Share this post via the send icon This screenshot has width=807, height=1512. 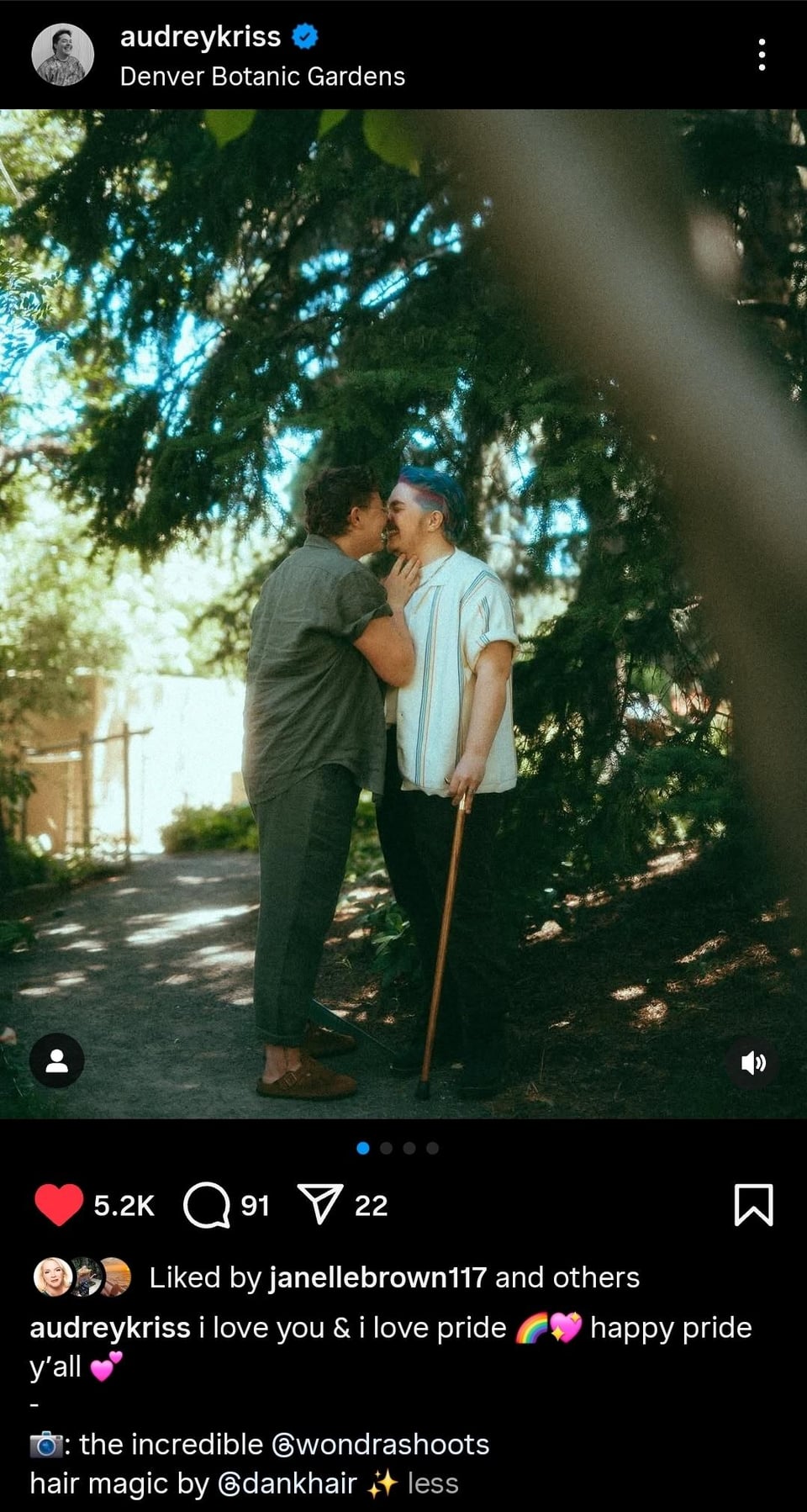point(320,1205)
